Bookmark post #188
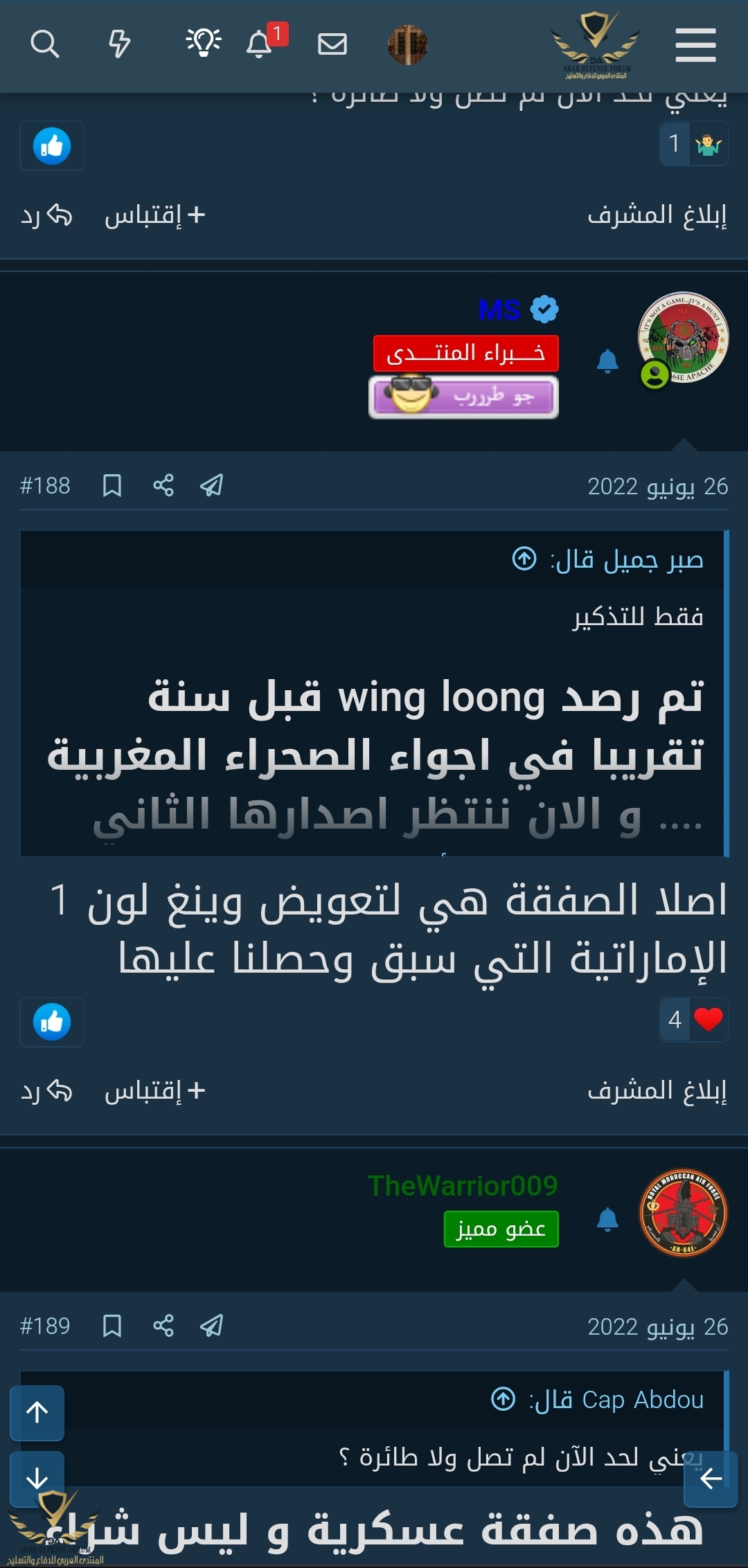 (x=112, y=486)
